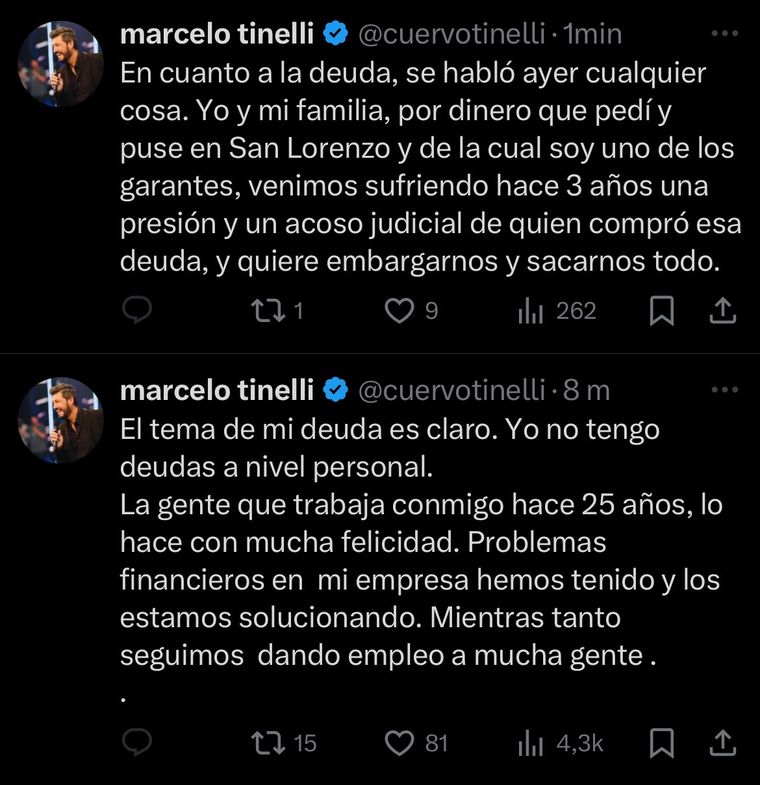Image resolution: width=760 pixels, height=785 pixels.
Task: Retweet the post with 15 retweets
Action: 266,742
